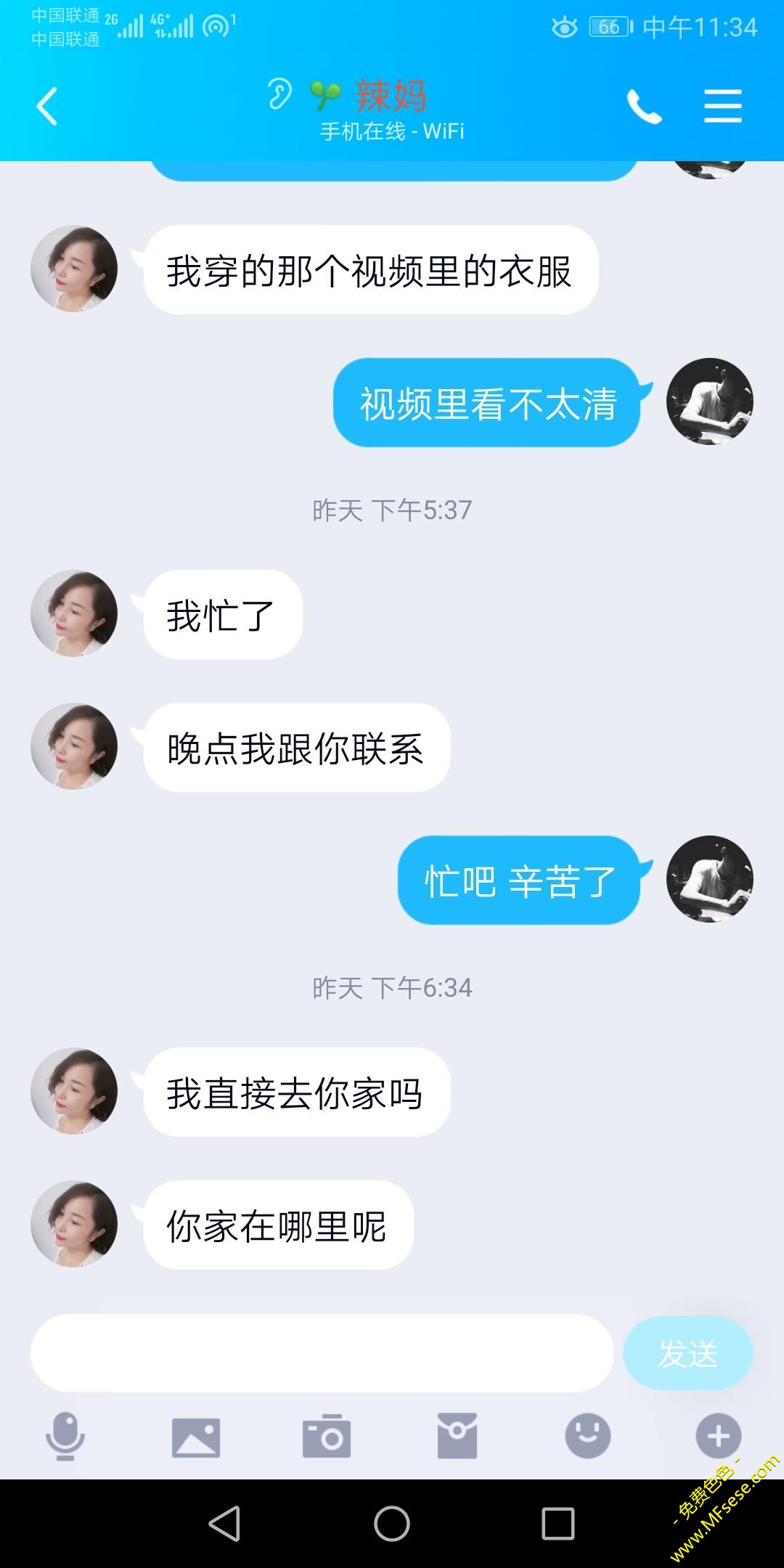Expand more options with the plus icon
This screenshot has width=784, height=1568.
(718, 1436)
